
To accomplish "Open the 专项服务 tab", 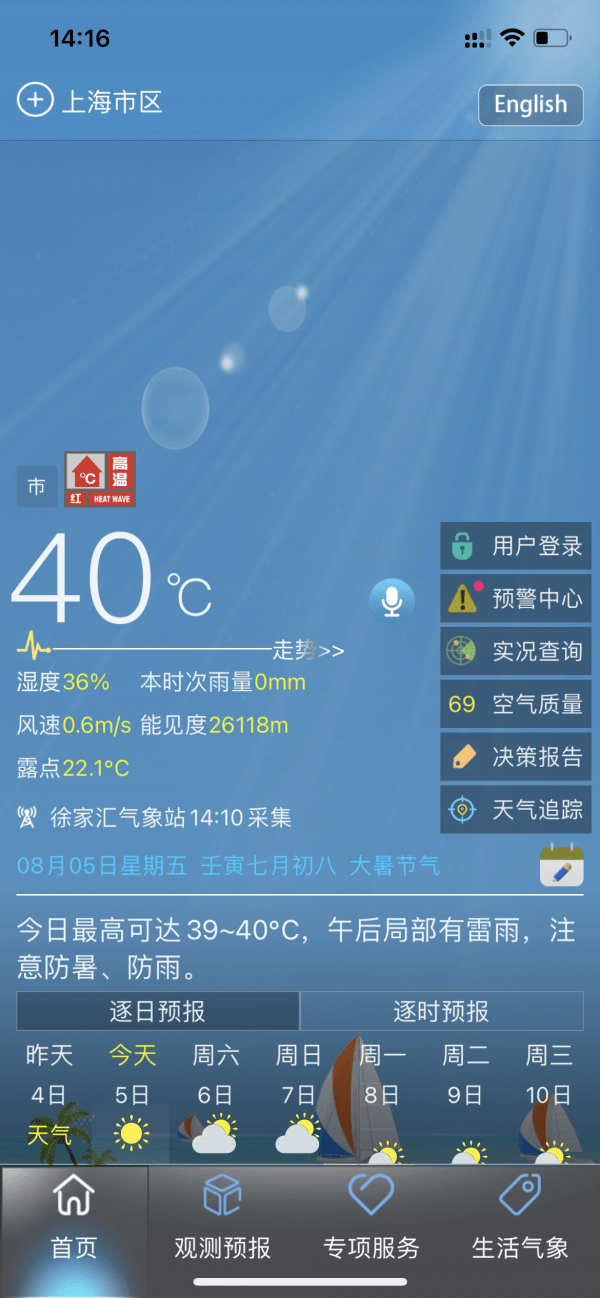I will [x=371, y=1217].
